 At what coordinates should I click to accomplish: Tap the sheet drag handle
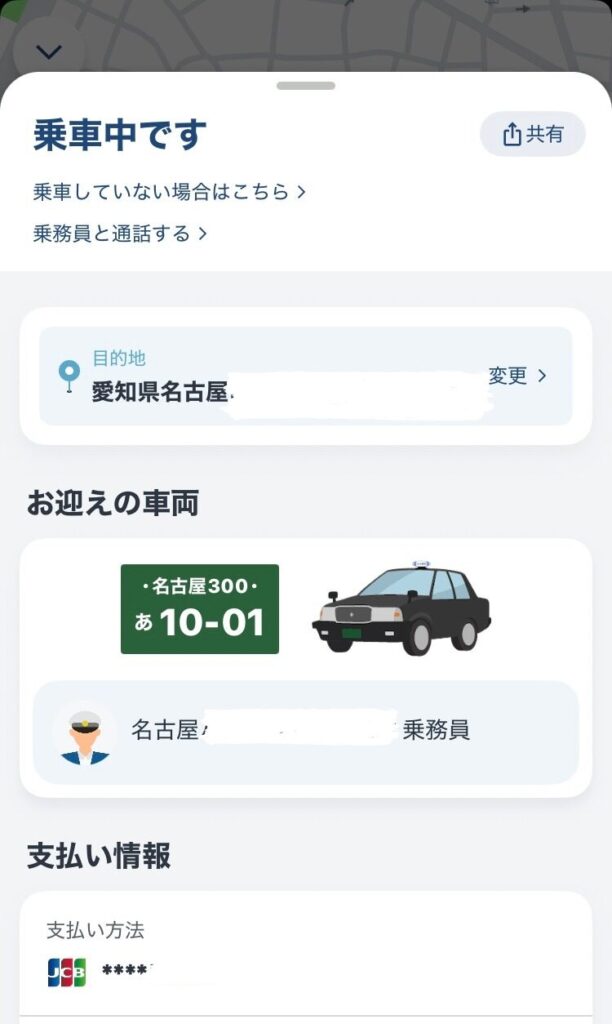tap(306, 86)
